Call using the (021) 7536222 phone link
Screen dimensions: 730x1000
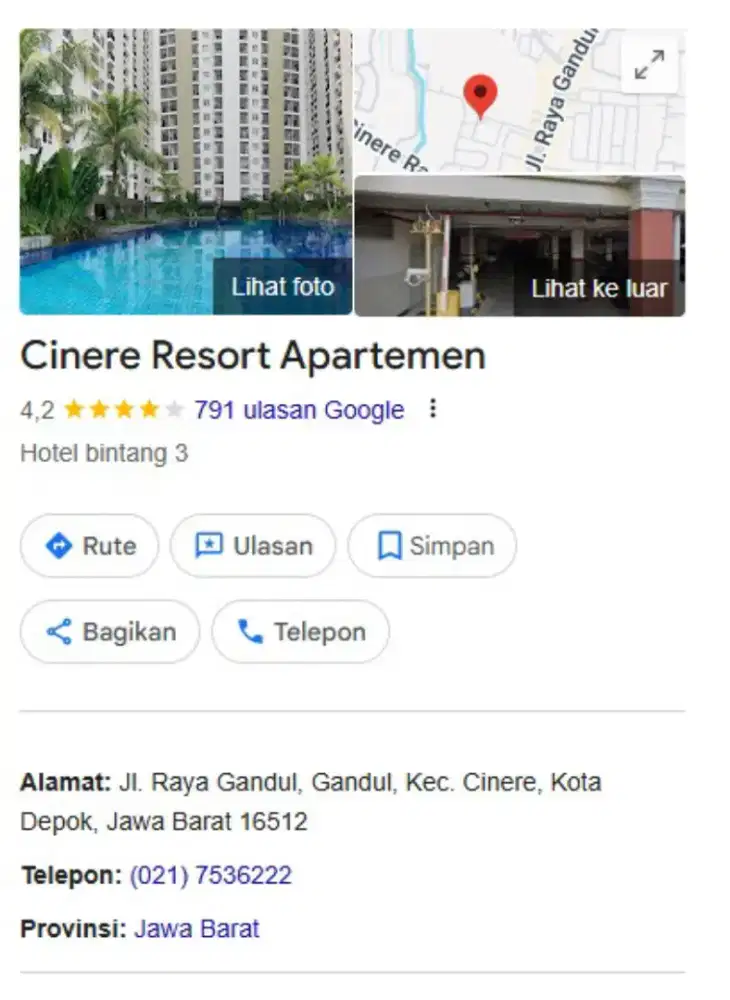210,874
